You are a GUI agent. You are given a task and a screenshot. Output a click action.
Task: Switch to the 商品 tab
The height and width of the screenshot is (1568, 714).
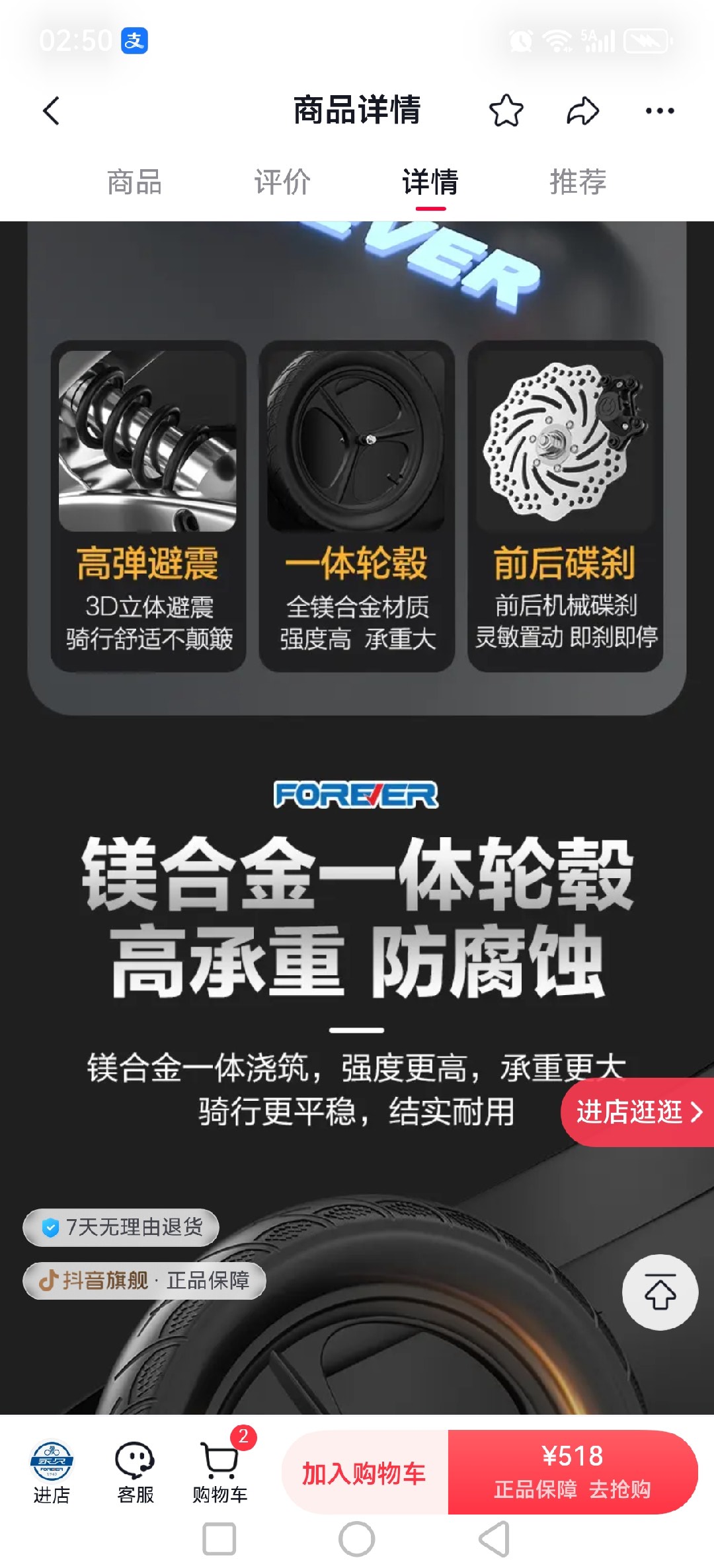[x=134, y=182]
